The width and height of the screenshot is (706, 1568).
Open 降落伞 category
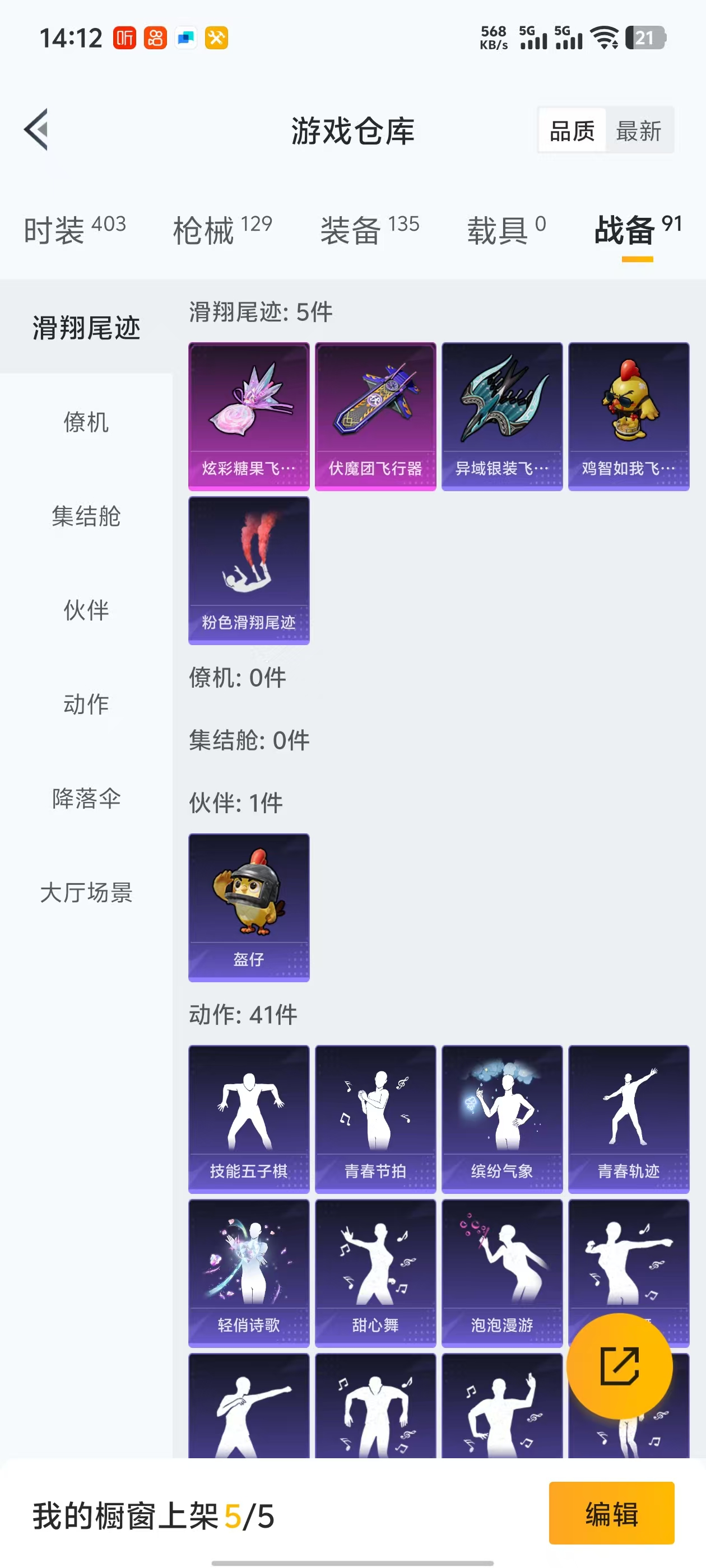point(86,798)
